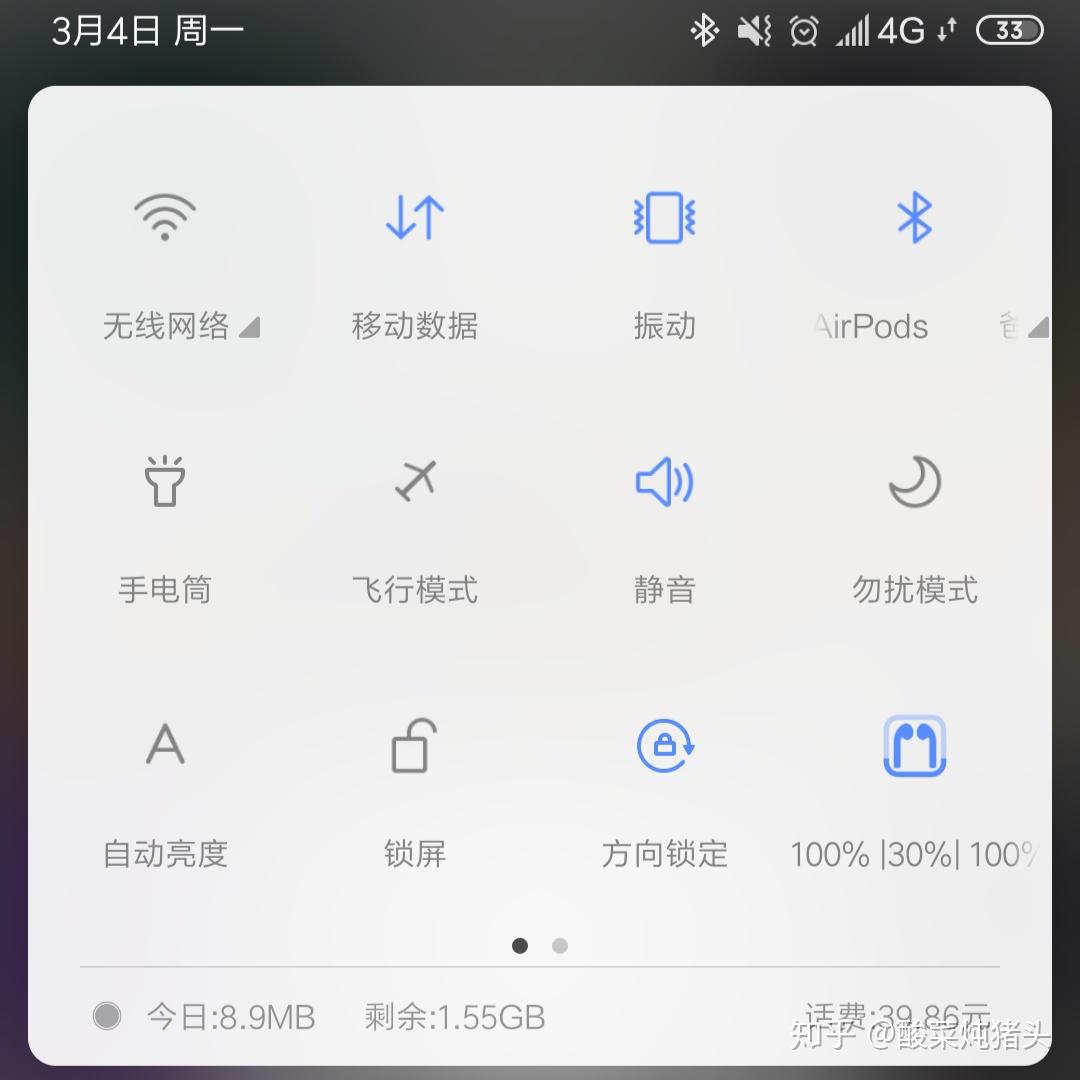1080x1080 pixels.
Task: Disable 移动数据 mobile data
Action: click(415, 218)
